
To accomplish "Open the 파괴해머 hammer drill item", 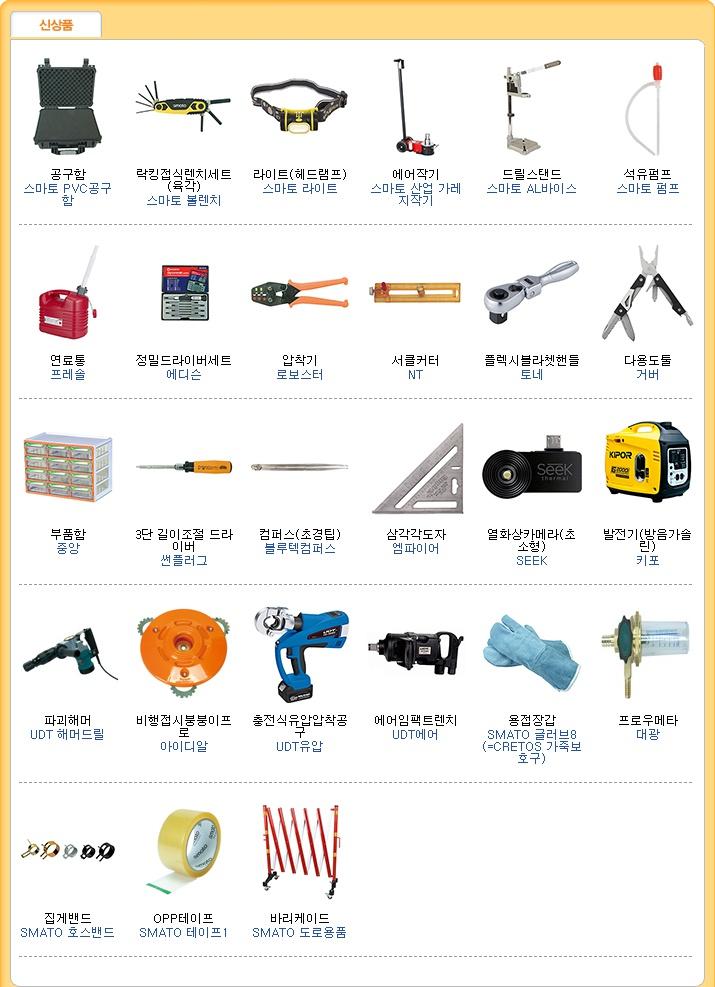I will [67, 655].
